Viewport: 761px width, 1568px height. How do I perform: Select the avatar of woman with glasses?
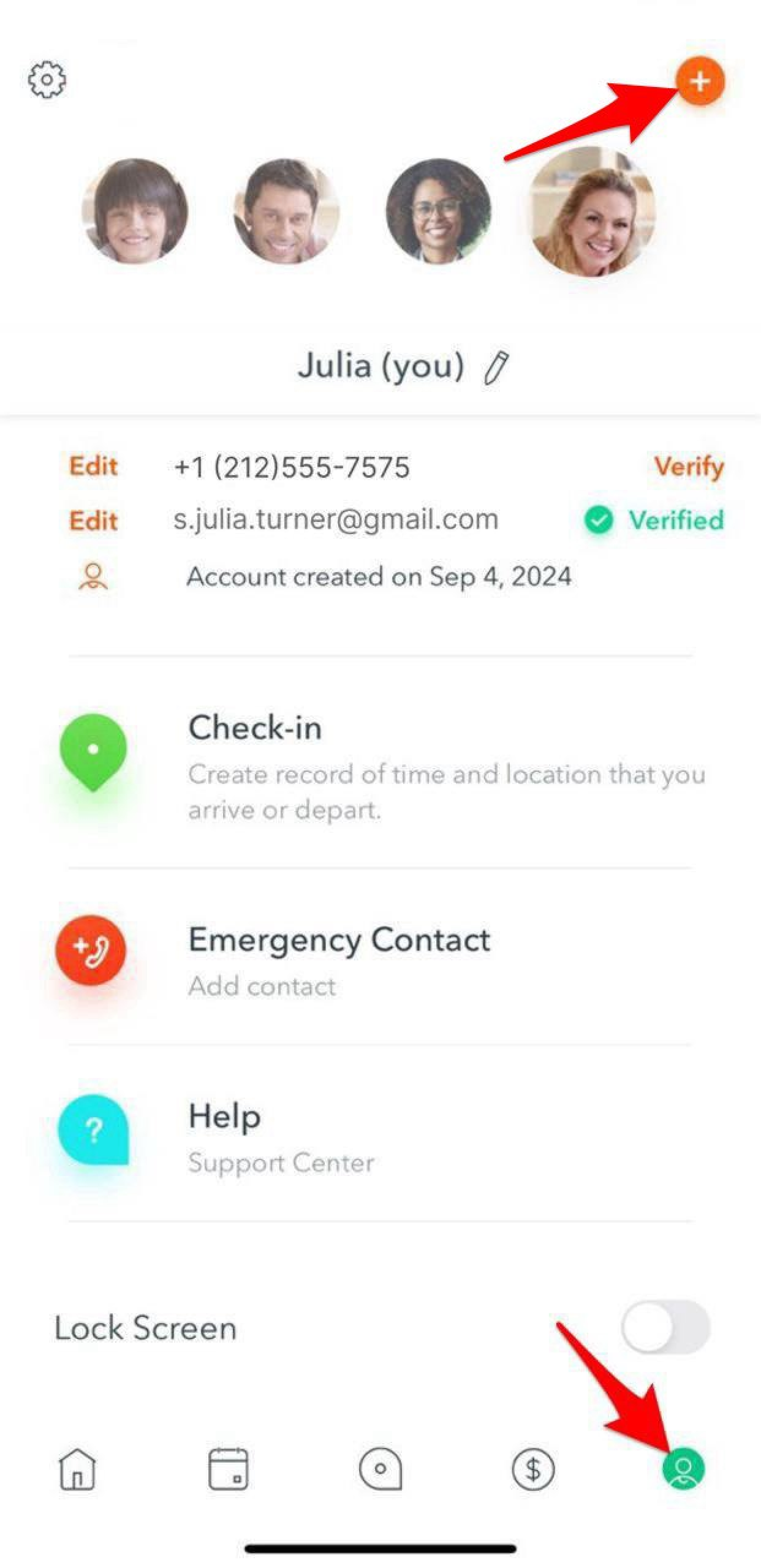tap(439, 211)
